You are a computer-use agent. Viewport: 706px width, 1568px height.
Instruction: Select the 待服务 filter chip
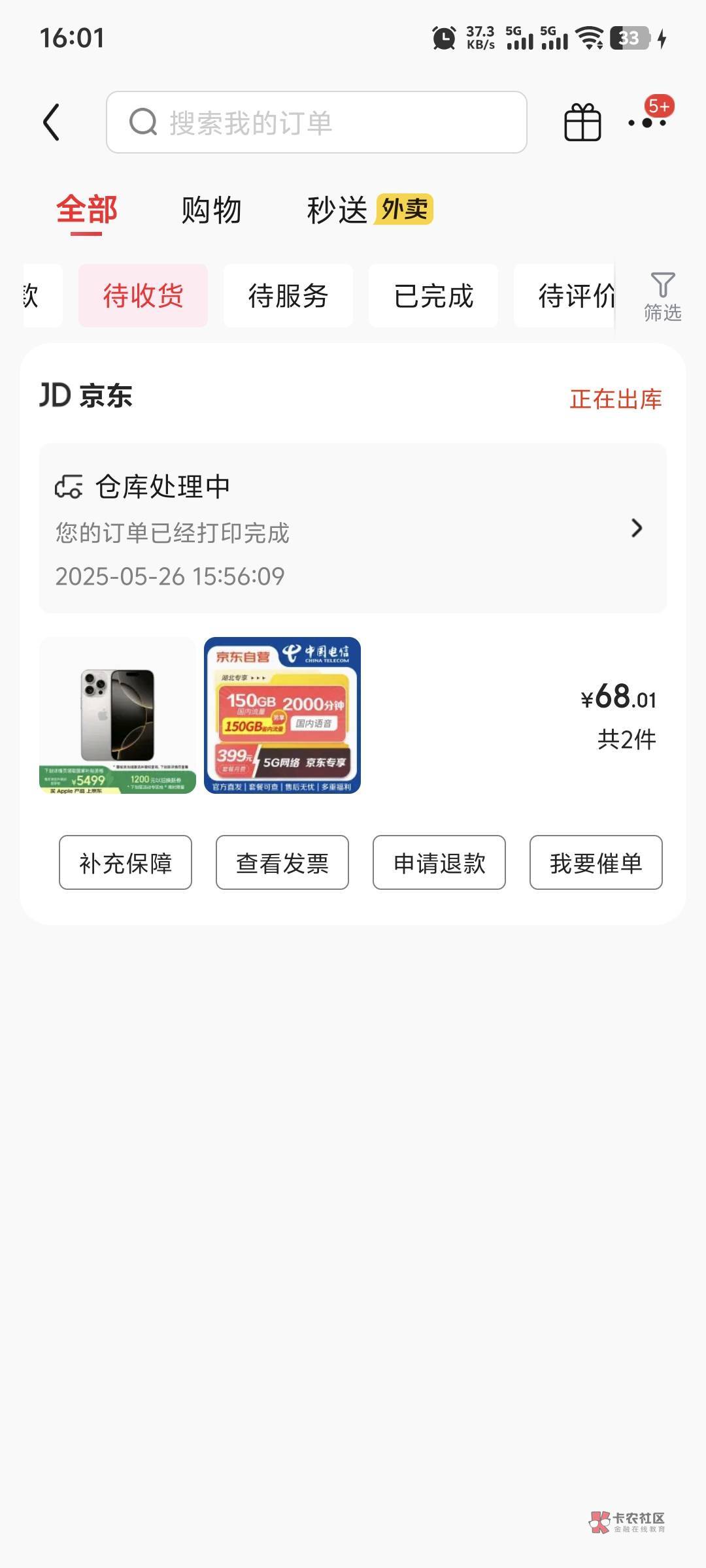click(288, 296)
